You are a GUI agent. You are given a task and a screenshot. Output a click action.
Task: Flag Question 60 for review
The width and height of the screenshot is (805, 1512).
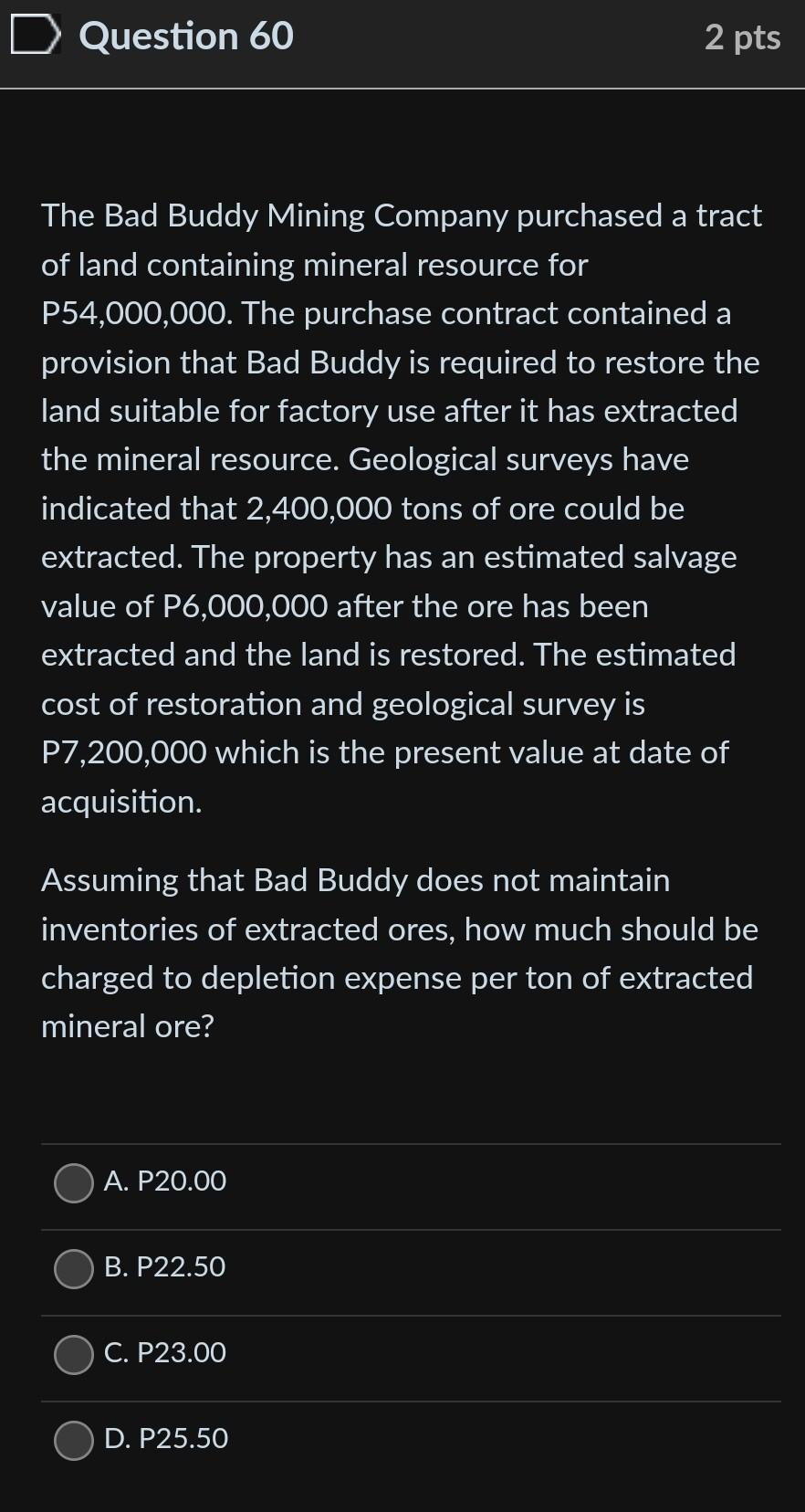coord(36,37)
